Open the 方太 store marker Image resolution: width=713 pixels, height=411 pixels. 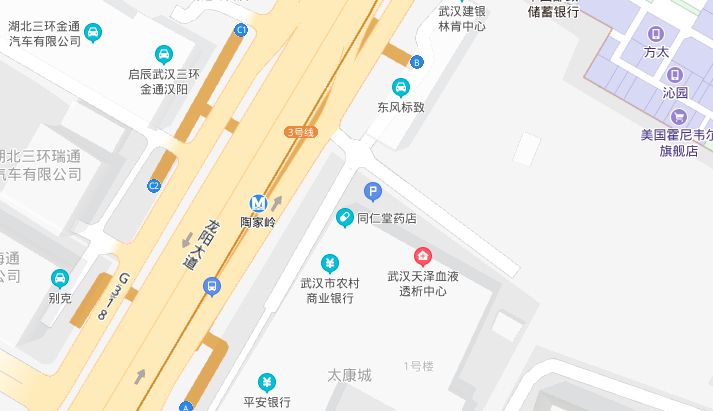[x=656, y=34]
